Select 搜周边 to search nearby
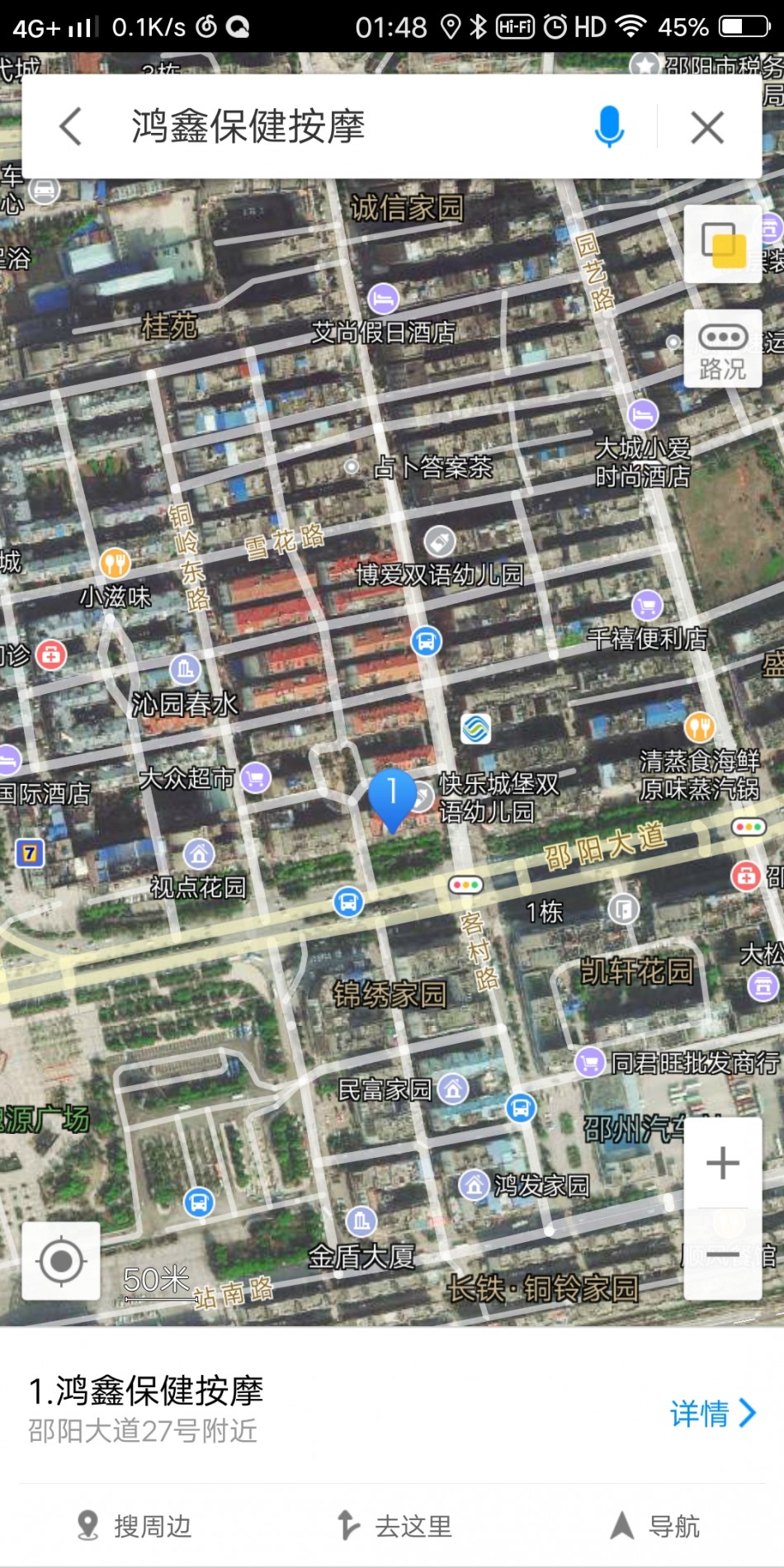Viewport: 784px width, 1568px height. click(x=134, y=1526)
